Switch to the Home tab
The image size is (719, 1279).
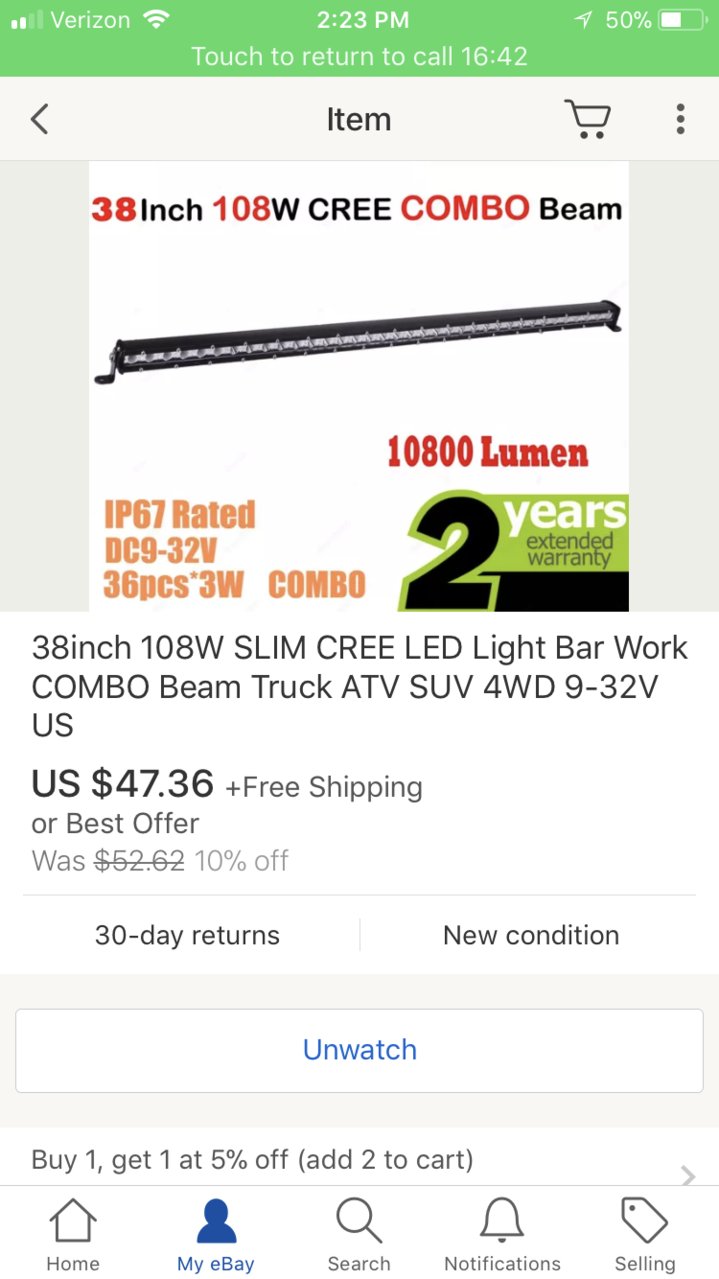click(73, 1235)
